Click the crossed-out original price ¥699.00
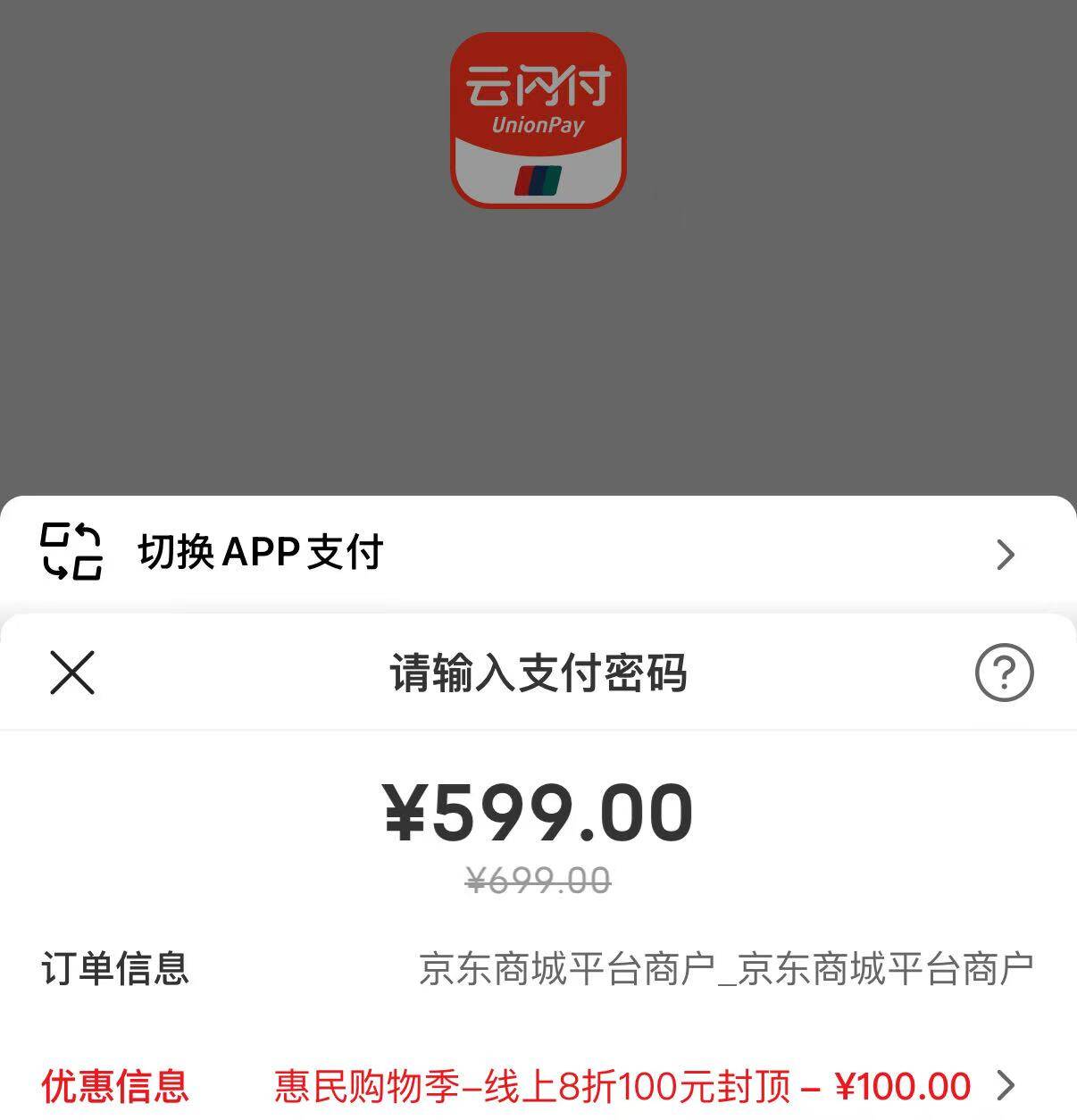Image resolution: width=1077 pixels, height=1120 pixels. click(x=538, y=880)
